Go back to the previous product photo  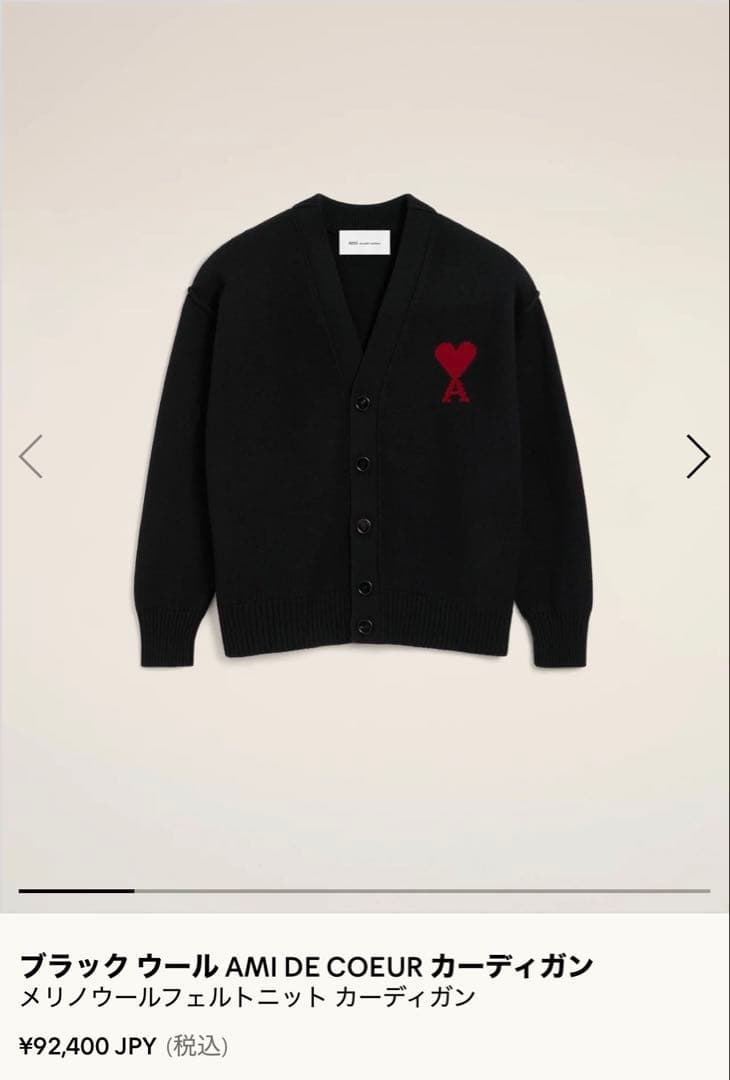coord(31,456)
